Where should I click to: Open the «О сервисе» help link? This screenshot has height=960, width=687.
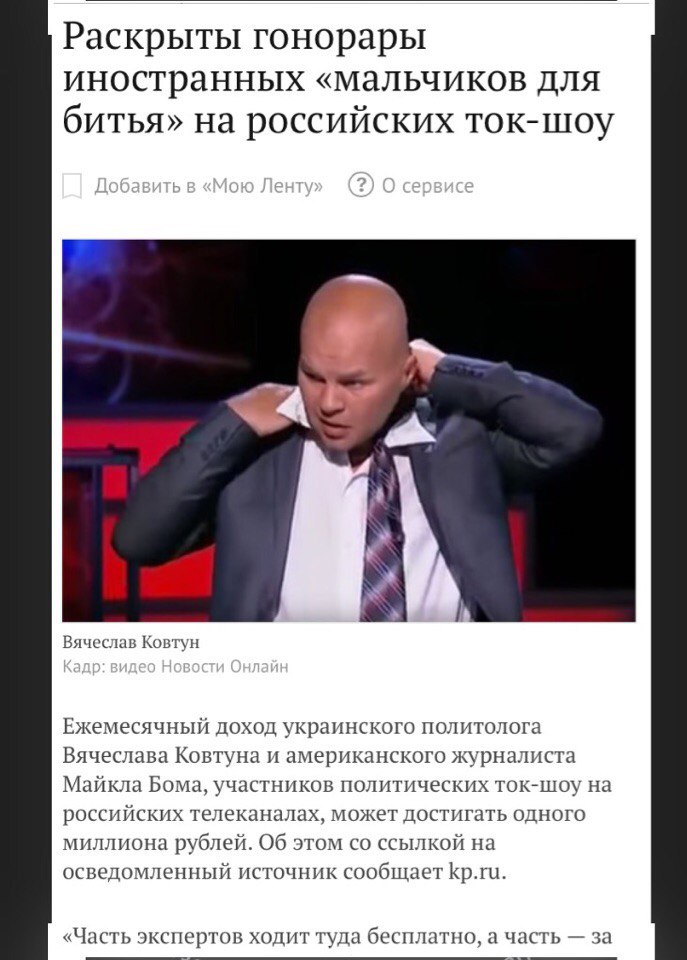pyautogui.click(x=411, y=186)
